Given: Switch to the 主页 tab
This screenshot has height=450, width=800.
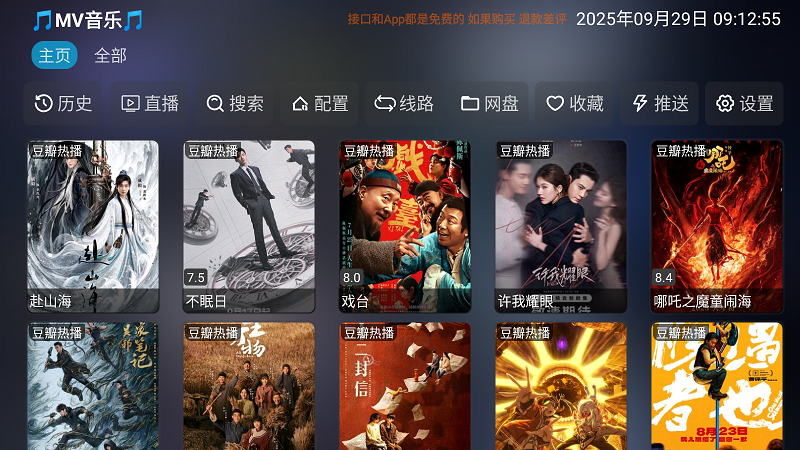Looking at the screenshot, I should coord(54,56).
